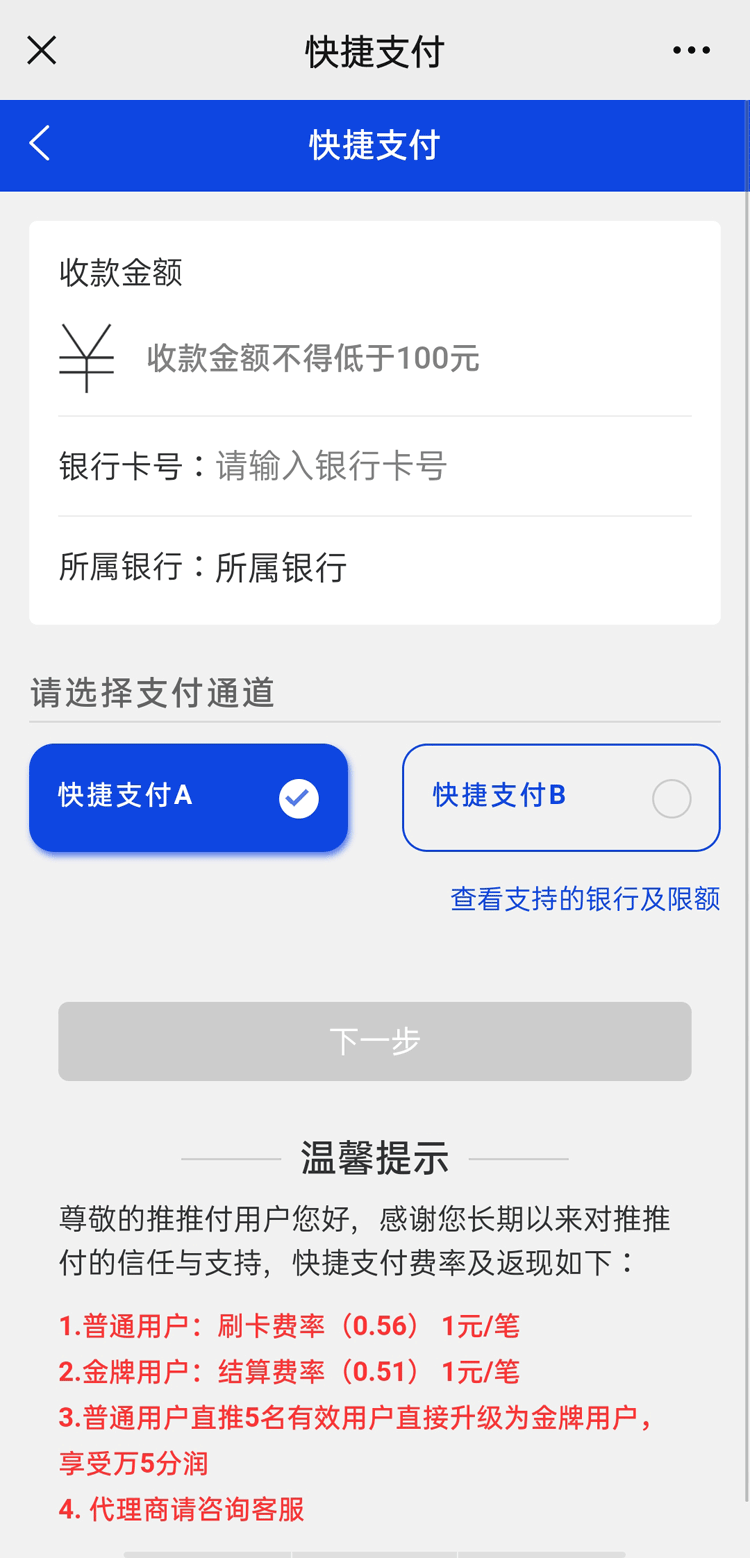The height and width of the screenshot is (1558, 750).
Task: Close the 快捷支付 web page
Action: click(41, 50)
